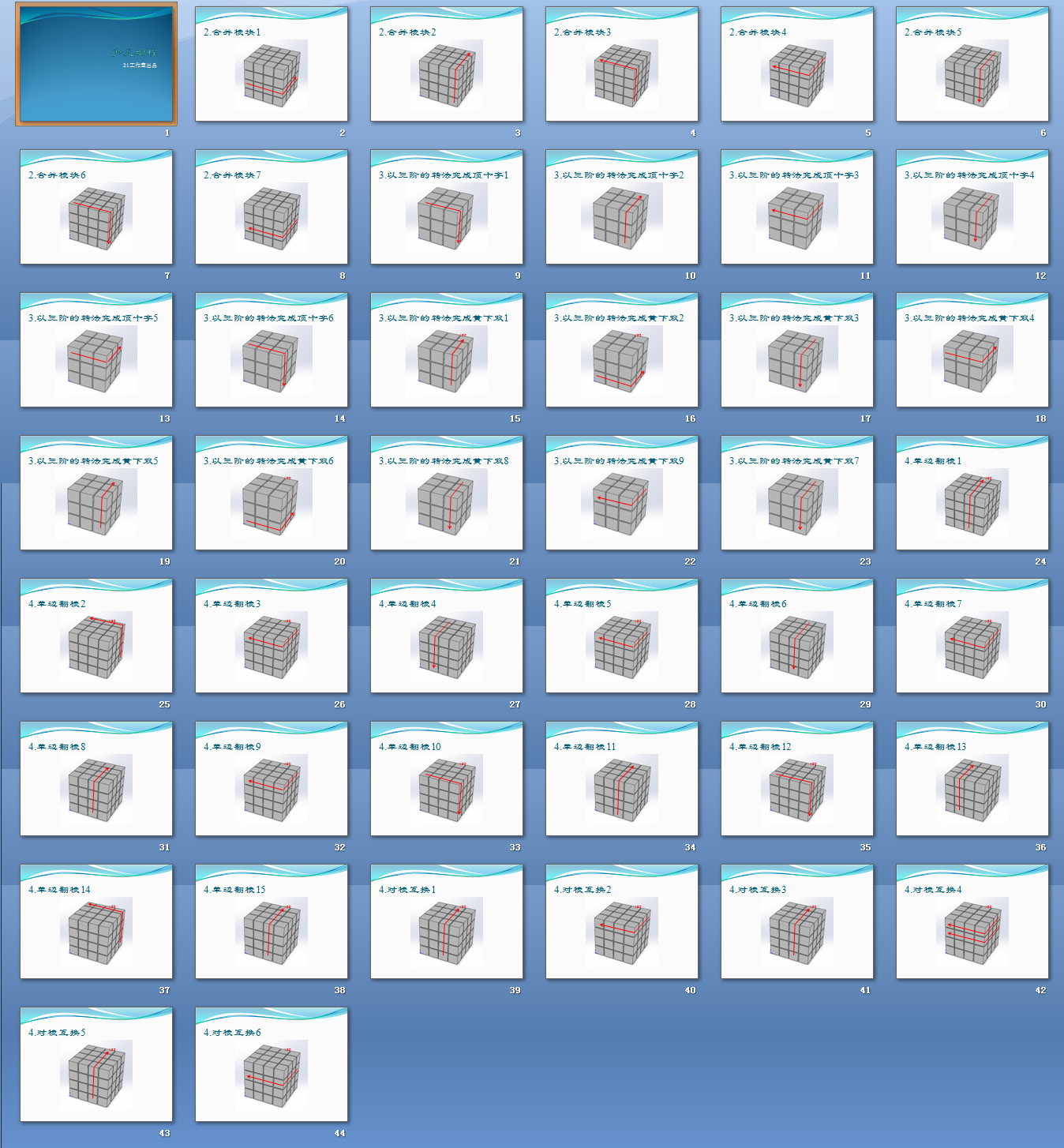The height and width of the screenshot is (1148, 1064).
Task: Select slide number 38 thumbnail
Action: point(272,921)
